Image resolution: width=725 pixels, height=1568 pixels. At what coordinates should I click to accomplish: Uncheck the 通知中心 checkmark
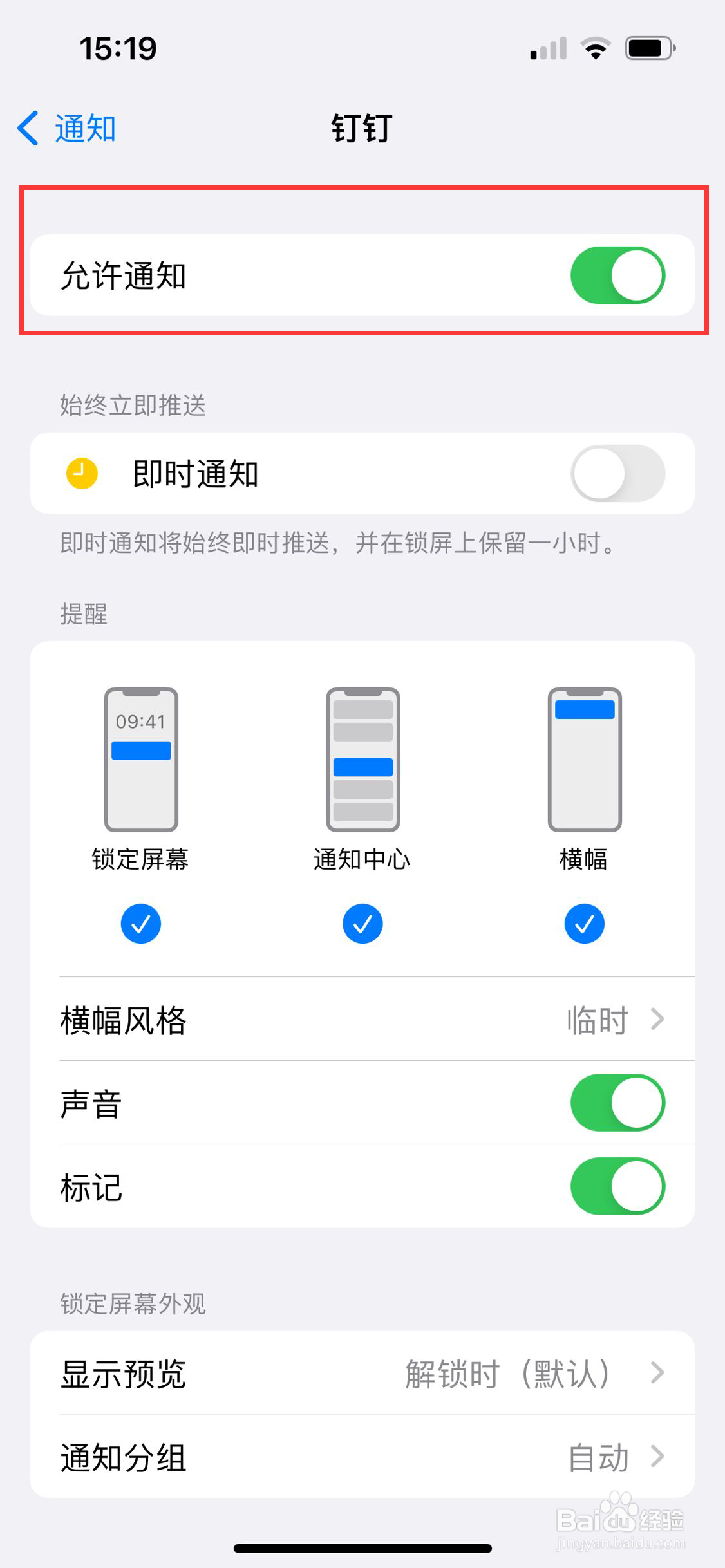pos(362,923)
